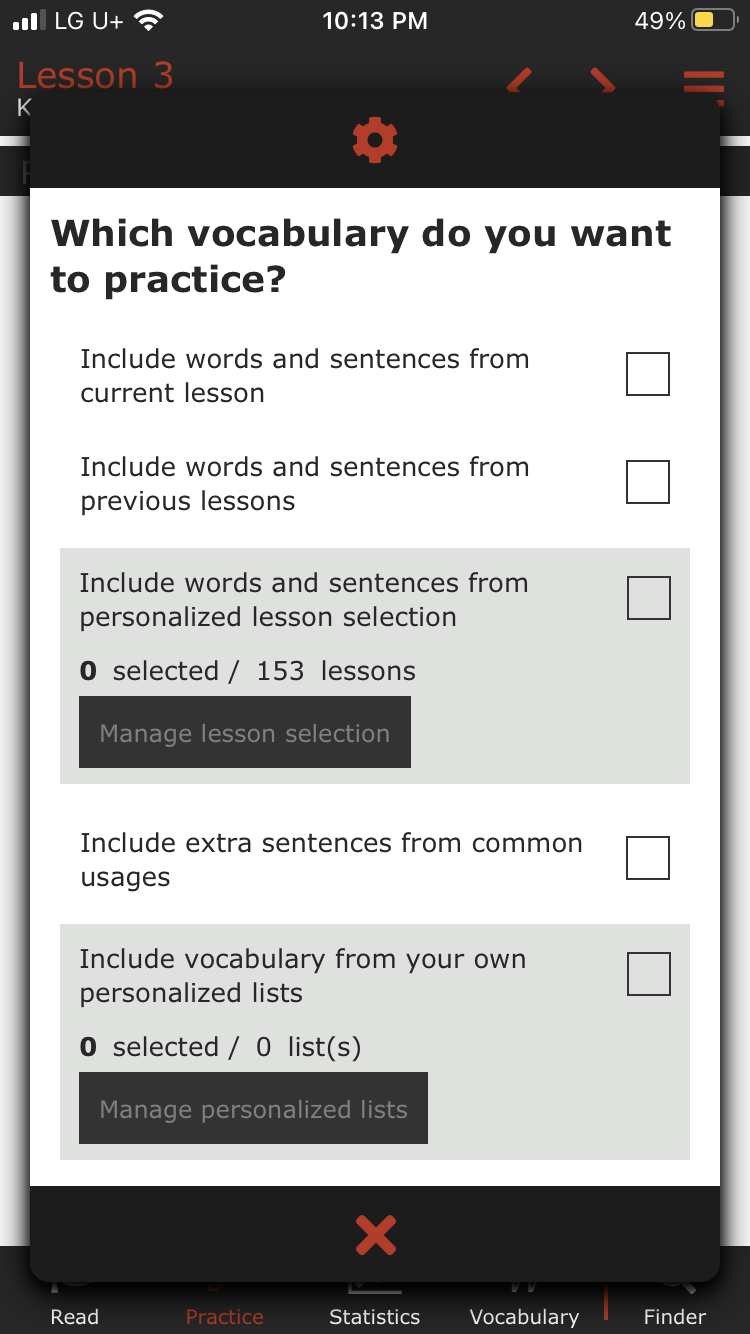
Task: Open Manage lesson selection
Action: click(245, 732)
